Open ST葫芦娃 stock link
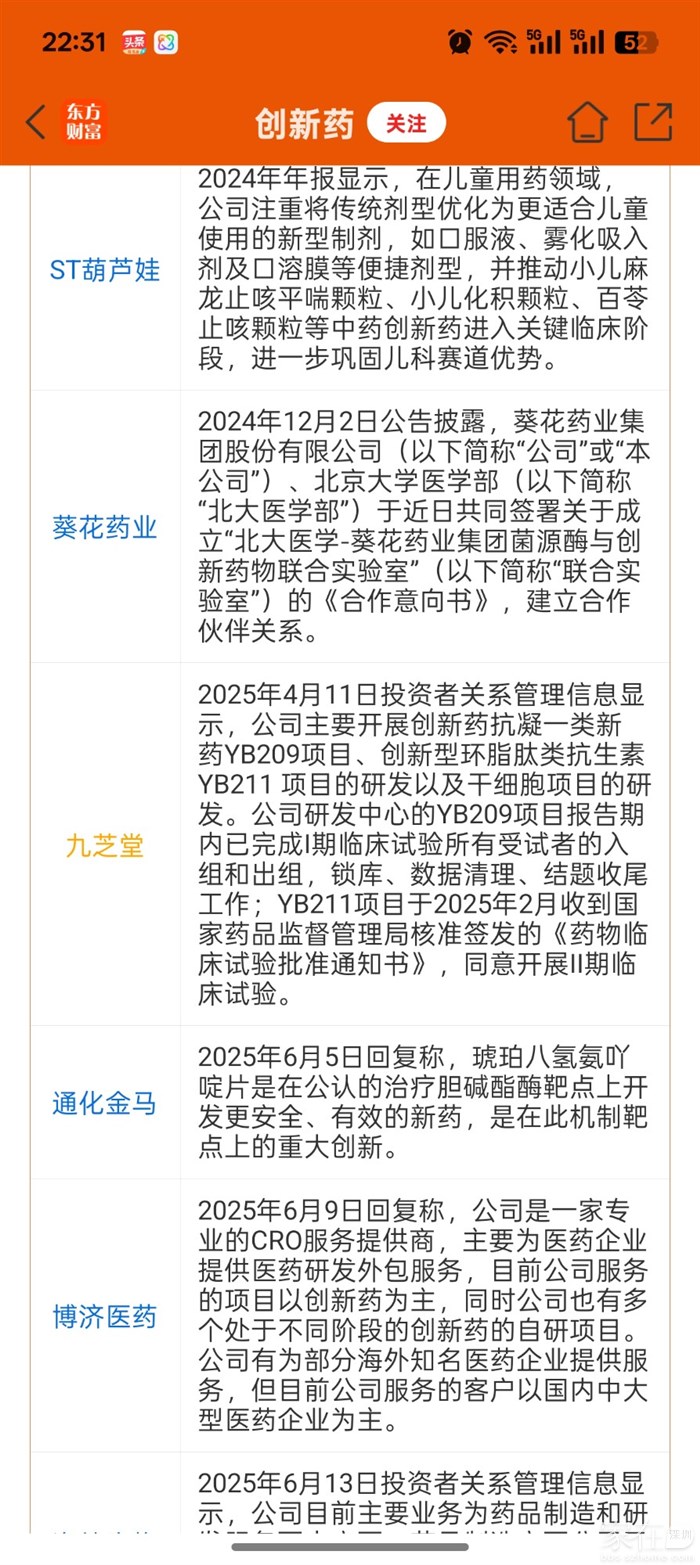 tap(105, 270)
